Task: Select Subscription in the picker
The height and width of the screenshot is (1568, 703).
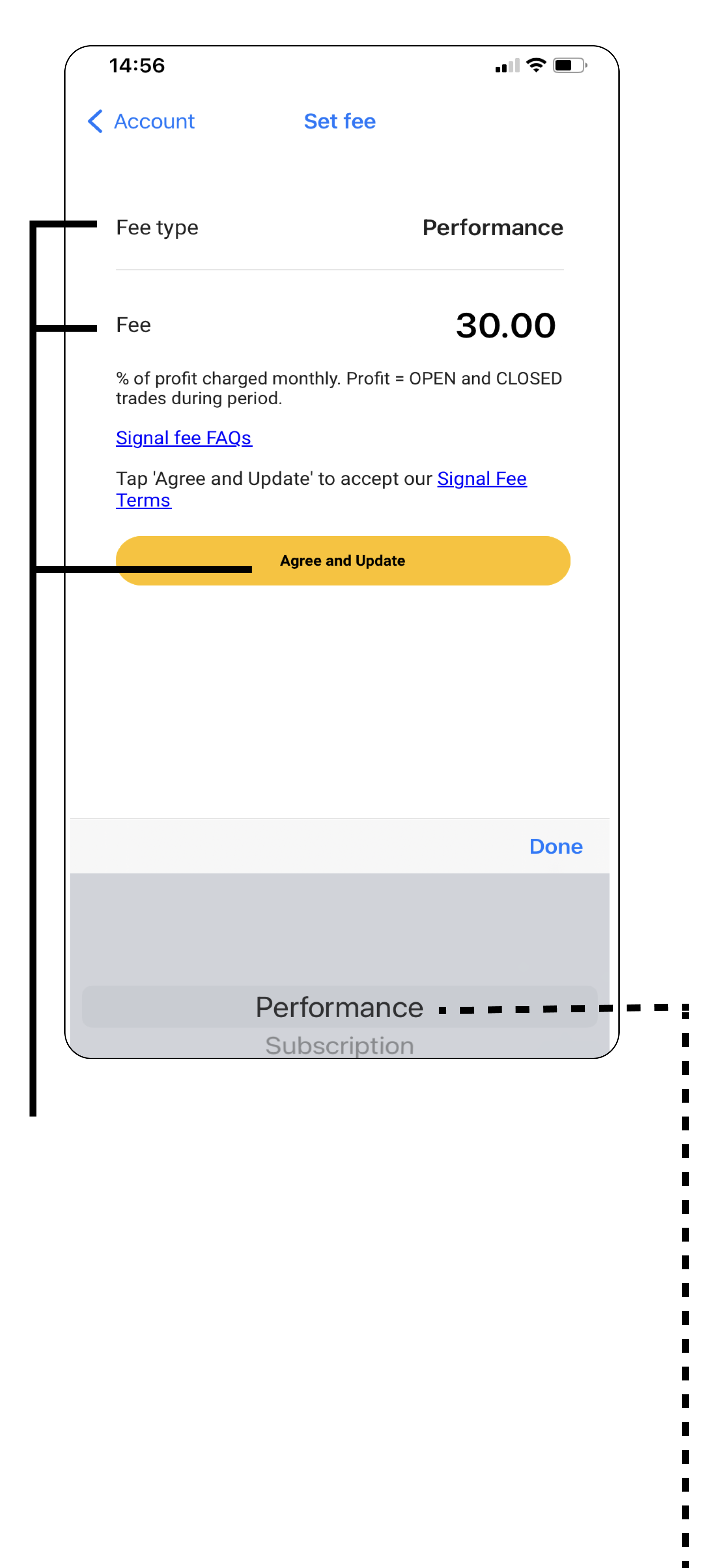Action: point(340,1044)
